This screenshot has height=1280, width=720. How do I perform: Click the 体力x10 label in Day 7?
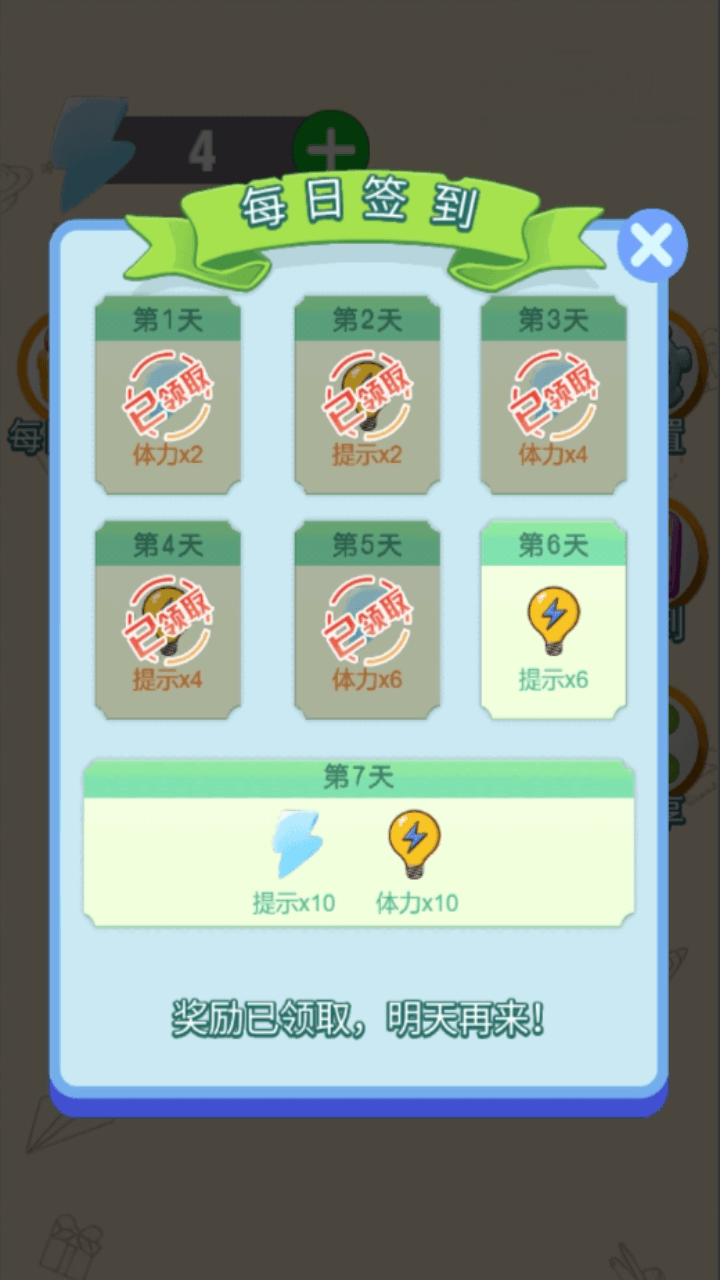415,902
